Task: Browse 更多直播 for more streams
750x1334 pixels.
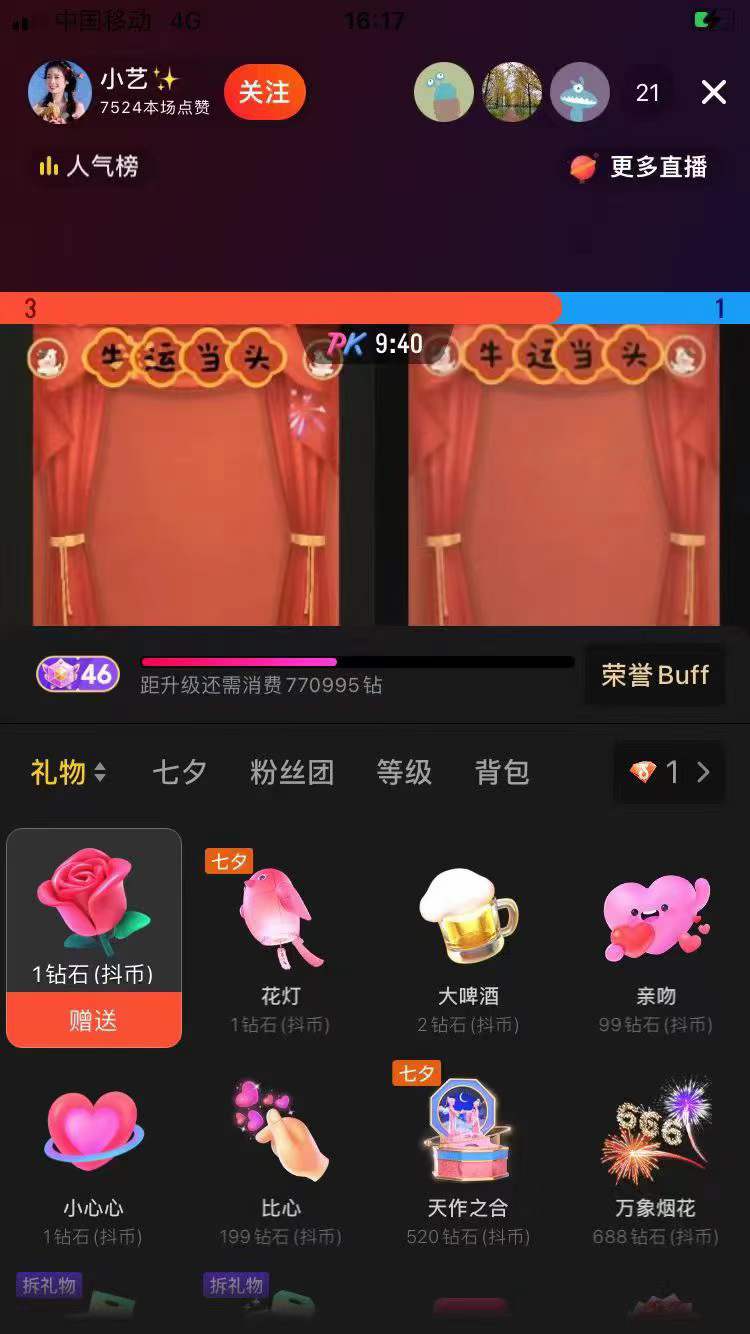Action: (641, 167)
